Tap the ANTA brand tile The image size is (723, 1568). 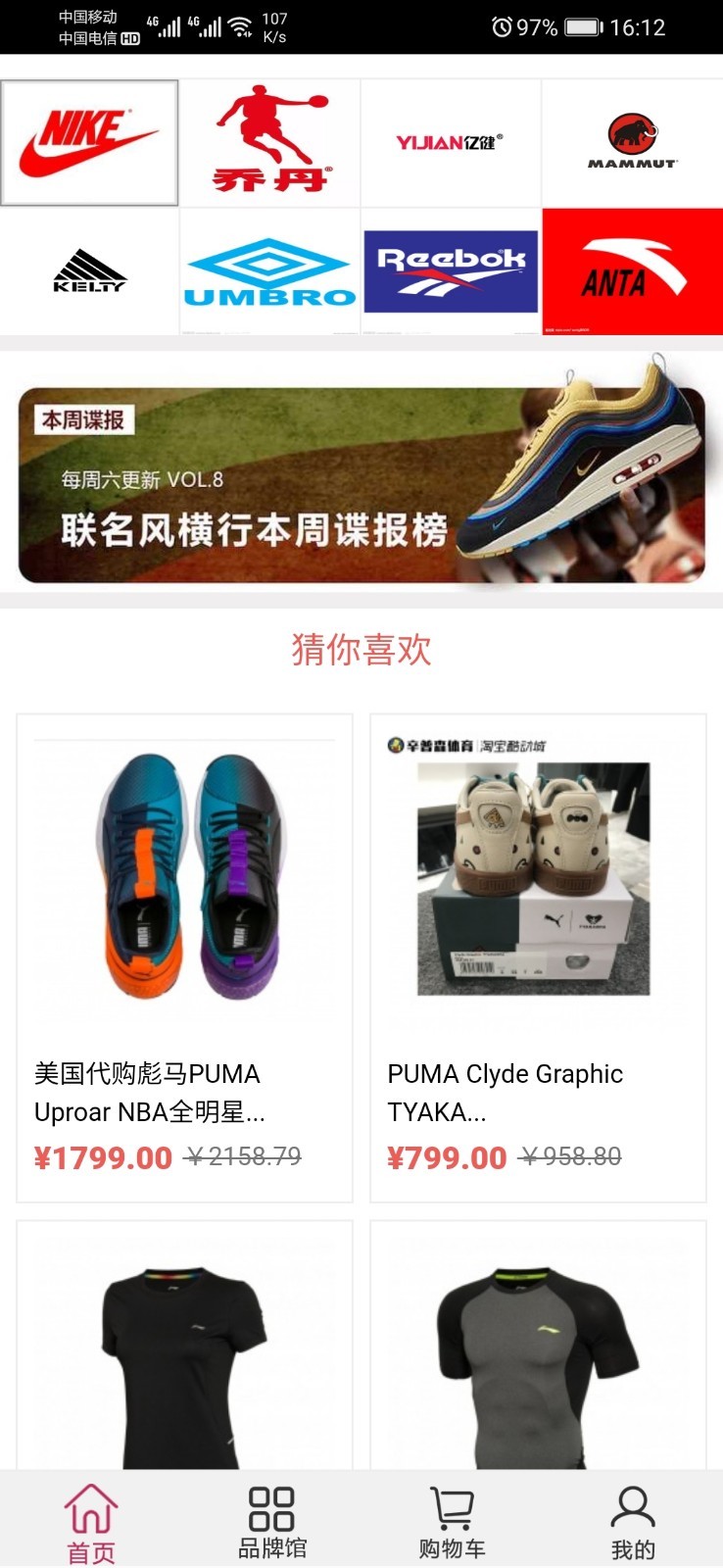632,271
